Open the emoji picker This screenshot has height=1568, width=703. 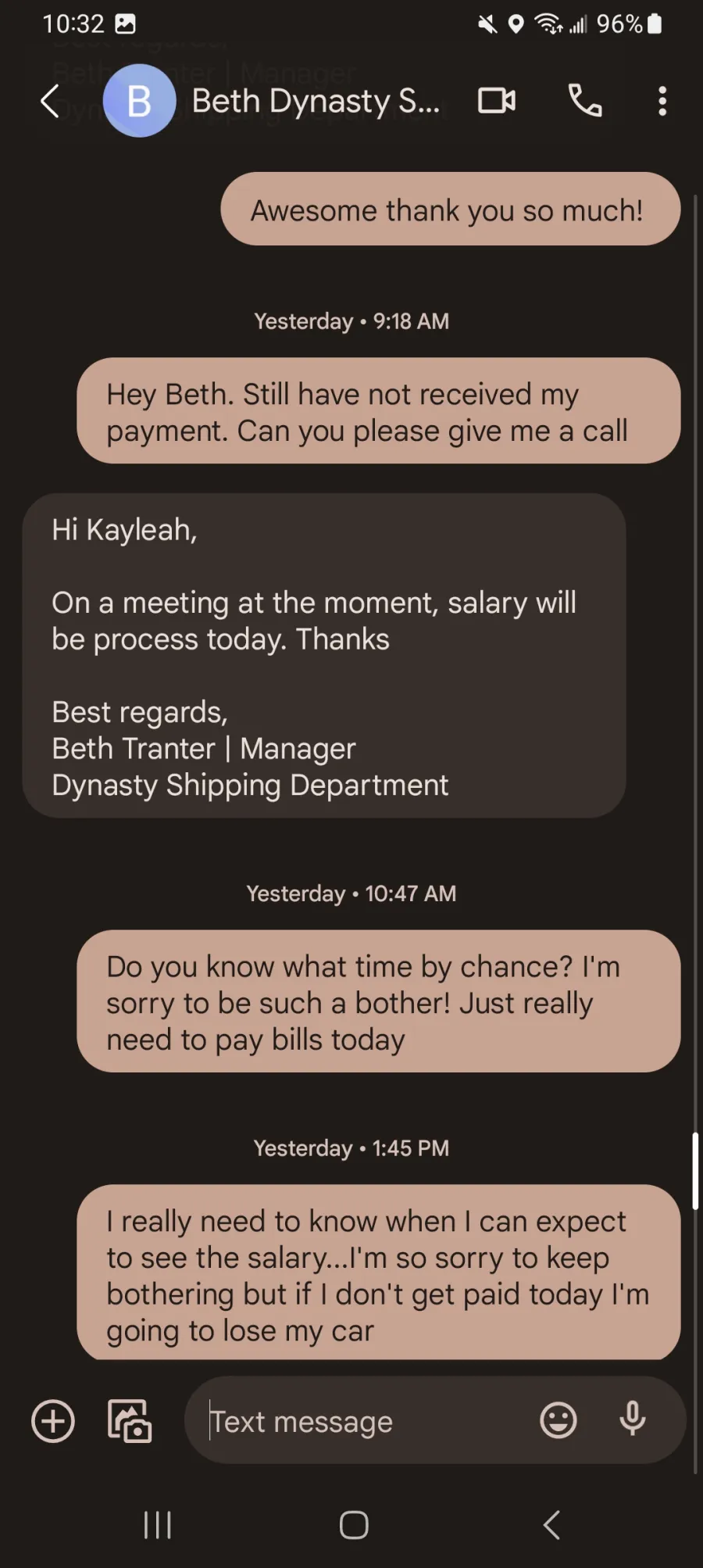coord(558,1420)
